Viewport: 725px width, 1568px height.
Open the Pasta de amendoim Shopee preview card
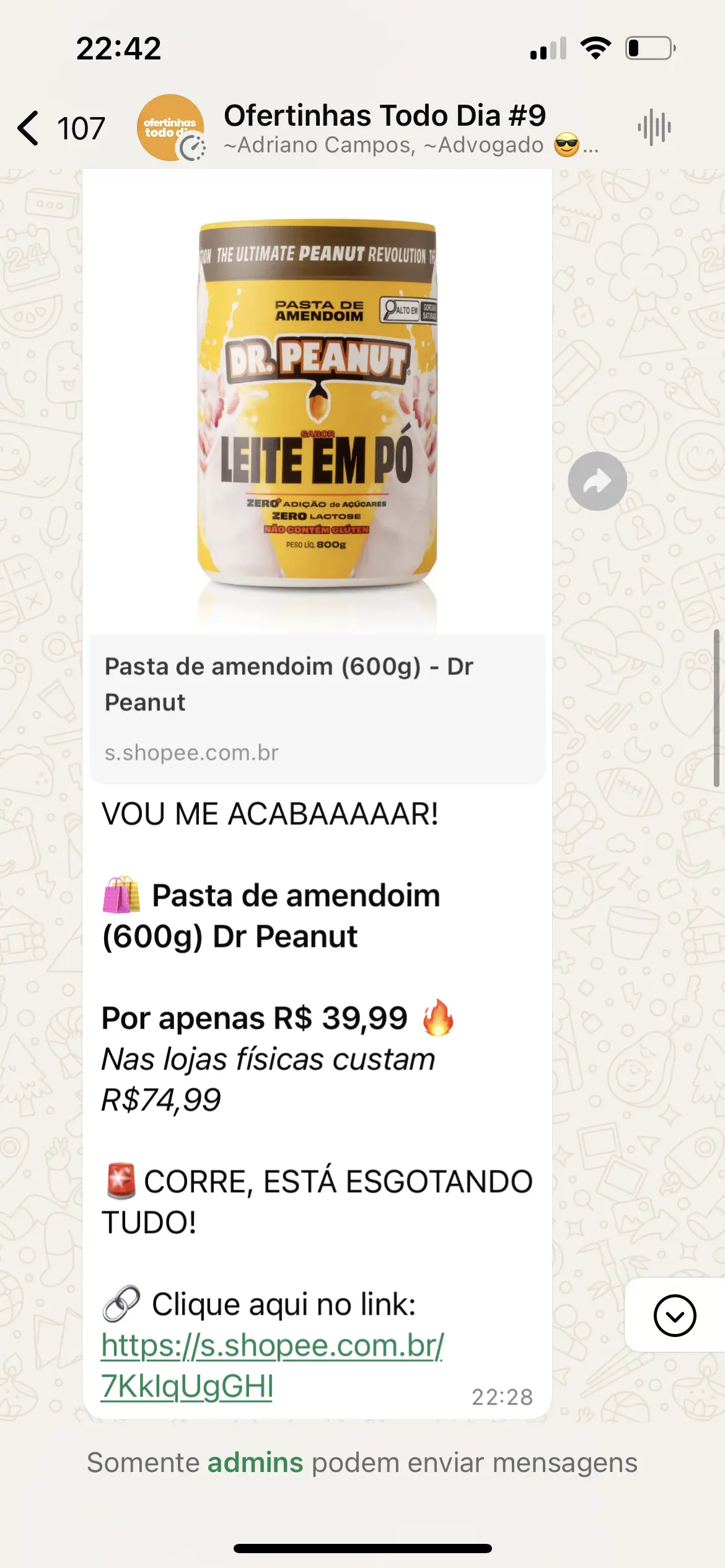(x=317, y=707)
